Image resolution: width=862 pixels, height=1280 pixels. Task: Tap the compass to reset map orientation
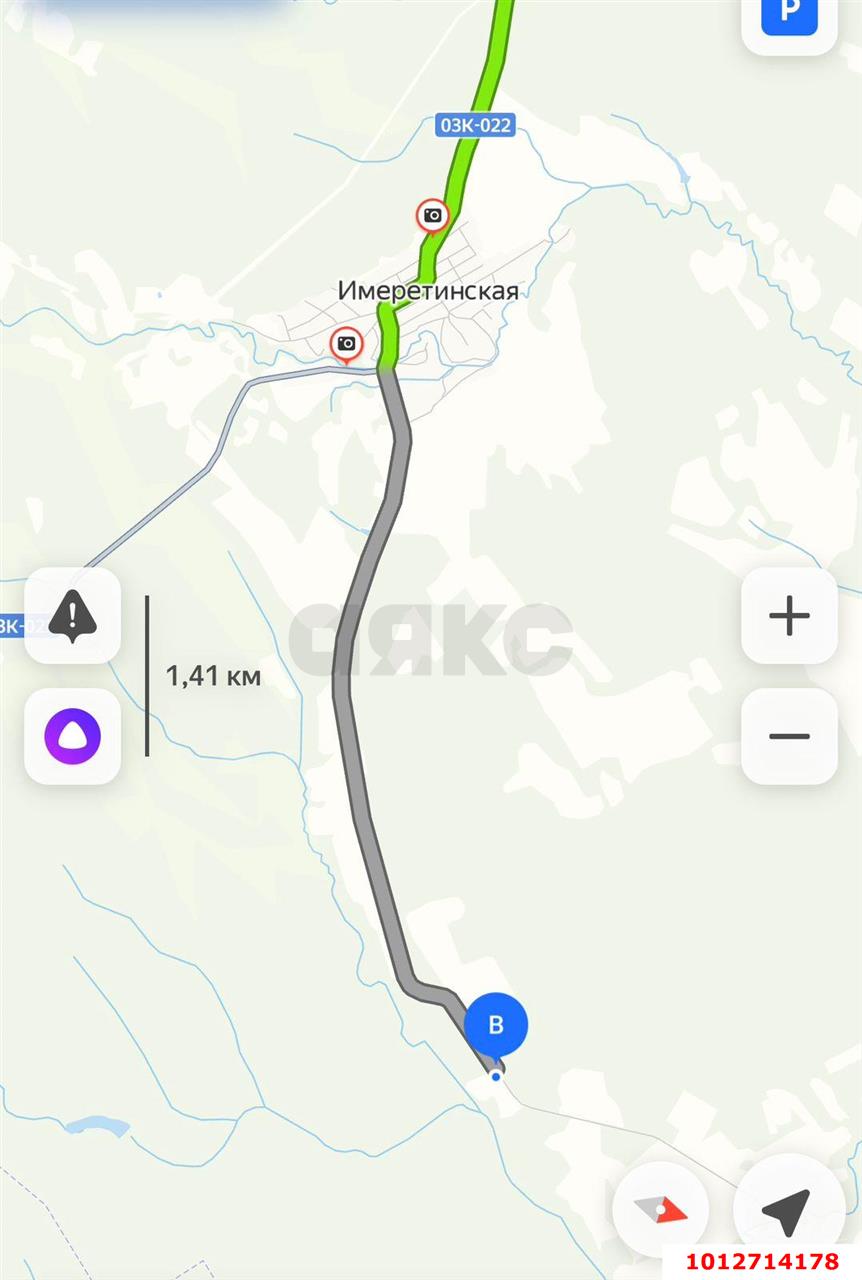click(661, 1211)
